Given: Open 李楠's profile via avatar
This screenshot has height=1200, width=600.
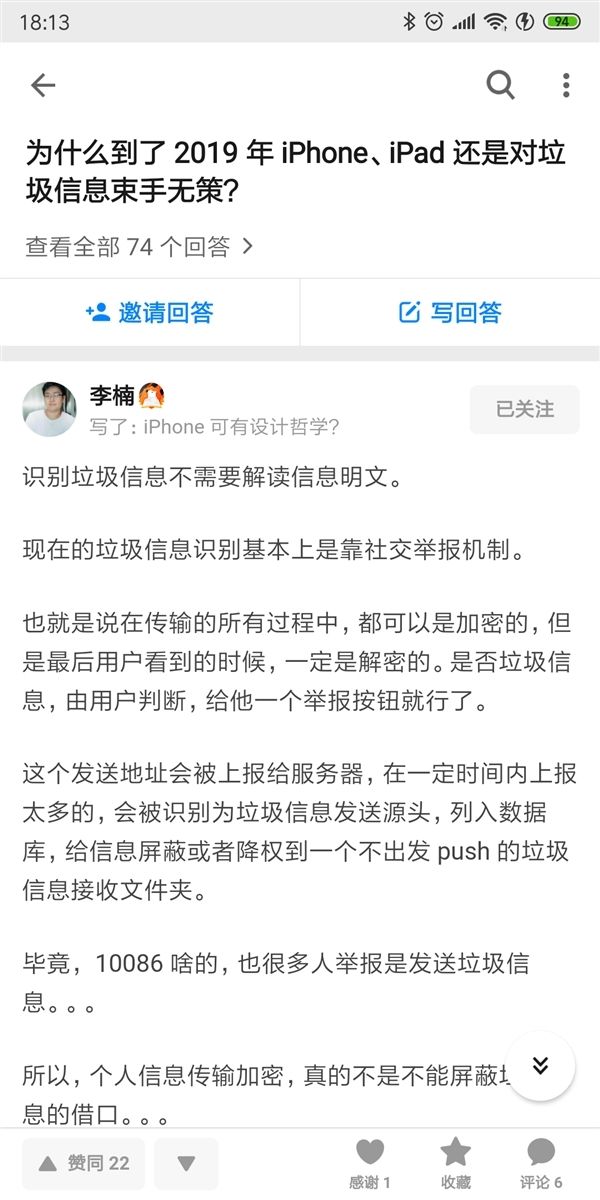Looking at the screenshot, I should point(50,409).
